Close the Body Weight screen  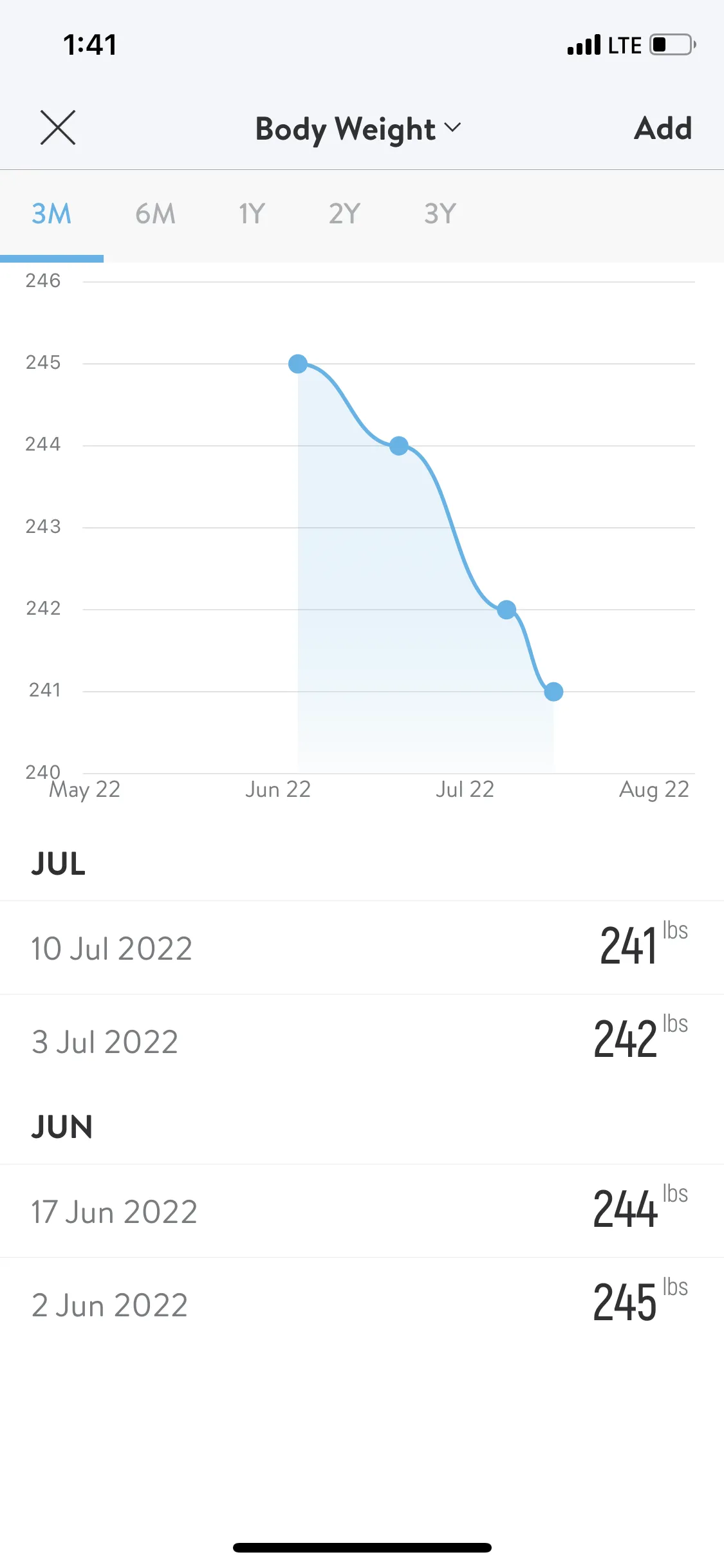point(58,127)
